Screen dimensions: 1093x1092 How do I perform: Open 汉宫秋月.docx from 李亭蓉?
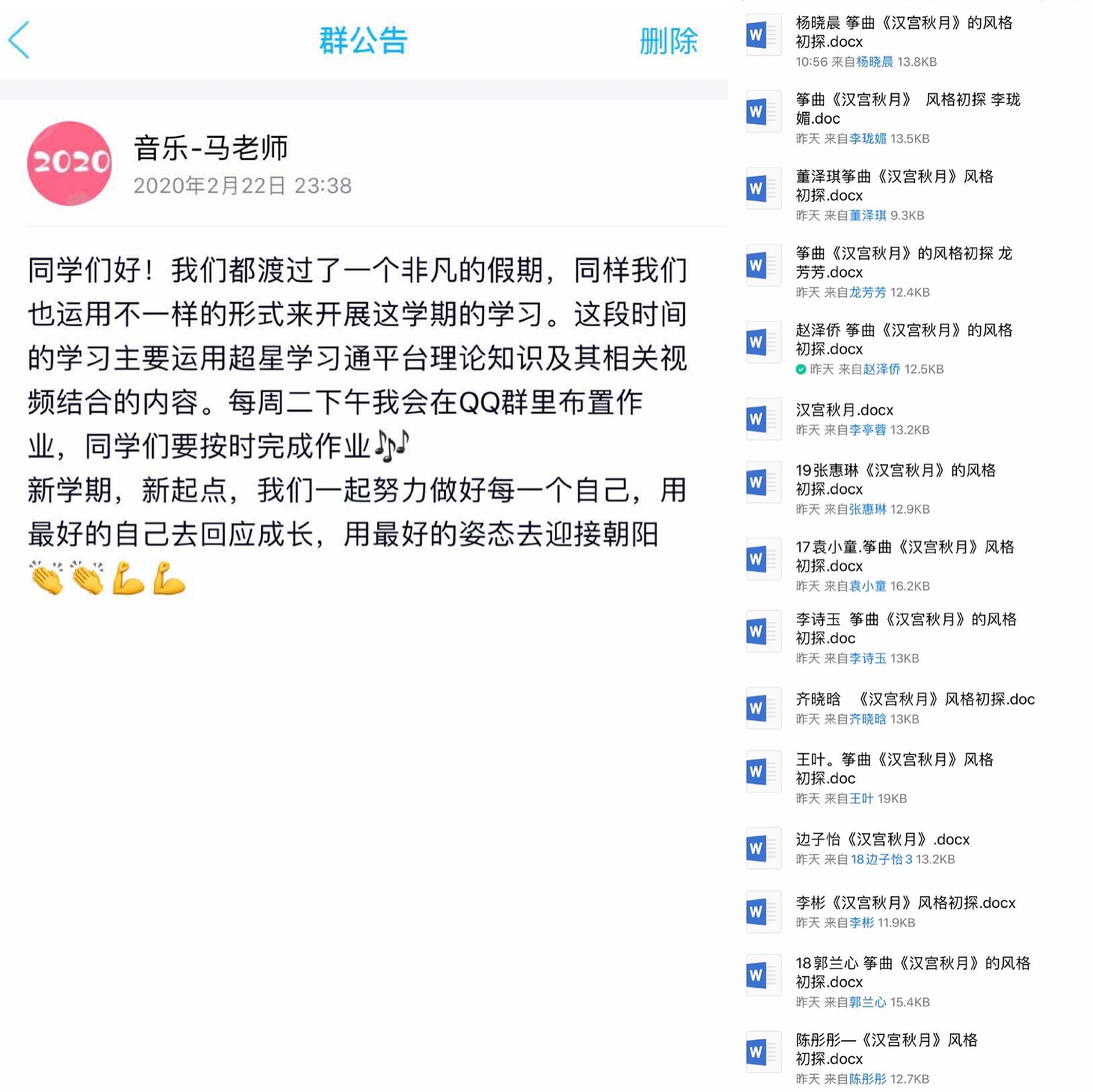point(844,410)
